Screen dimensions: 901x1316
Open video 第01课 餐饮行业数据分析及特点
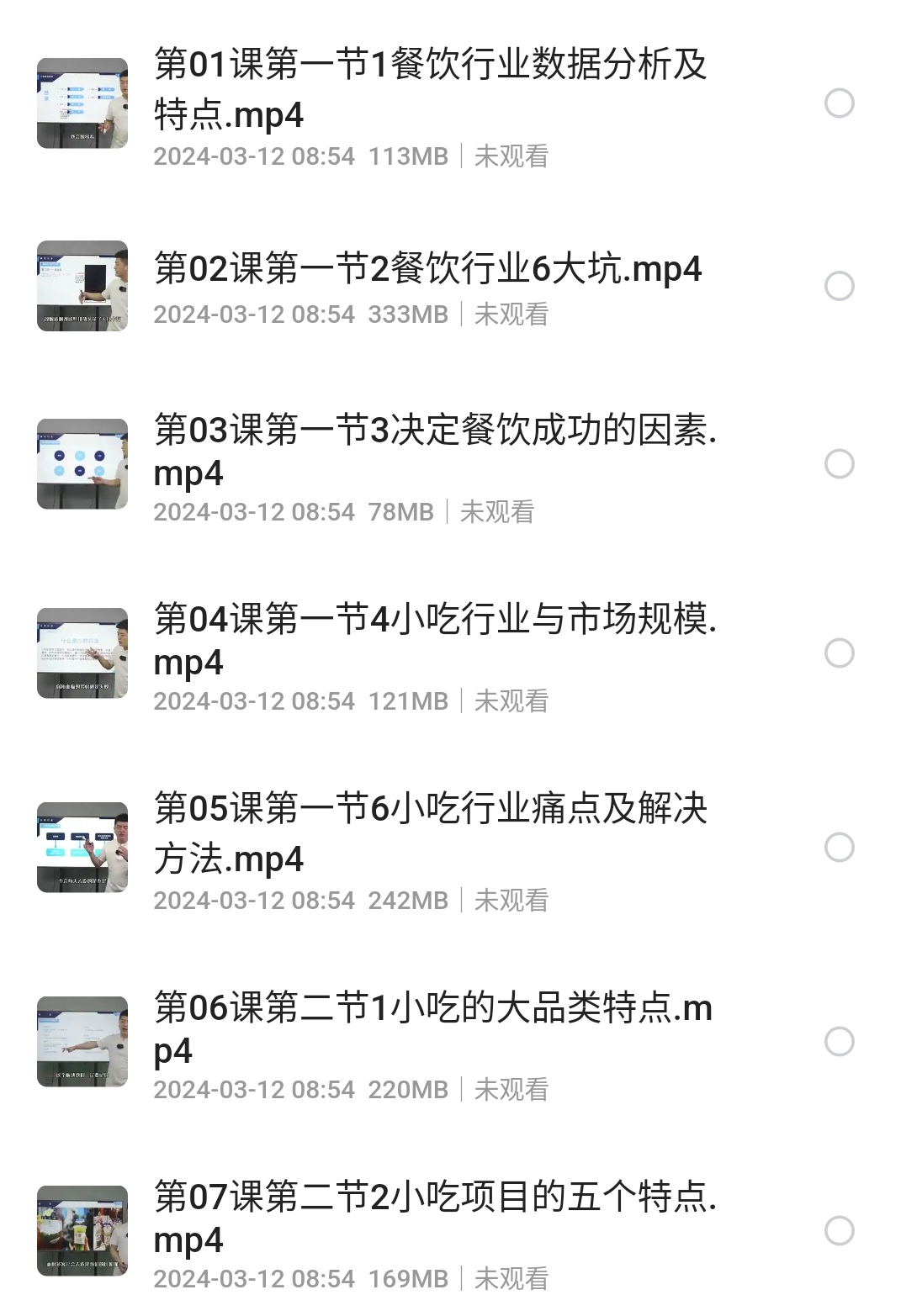coord(429,89)
